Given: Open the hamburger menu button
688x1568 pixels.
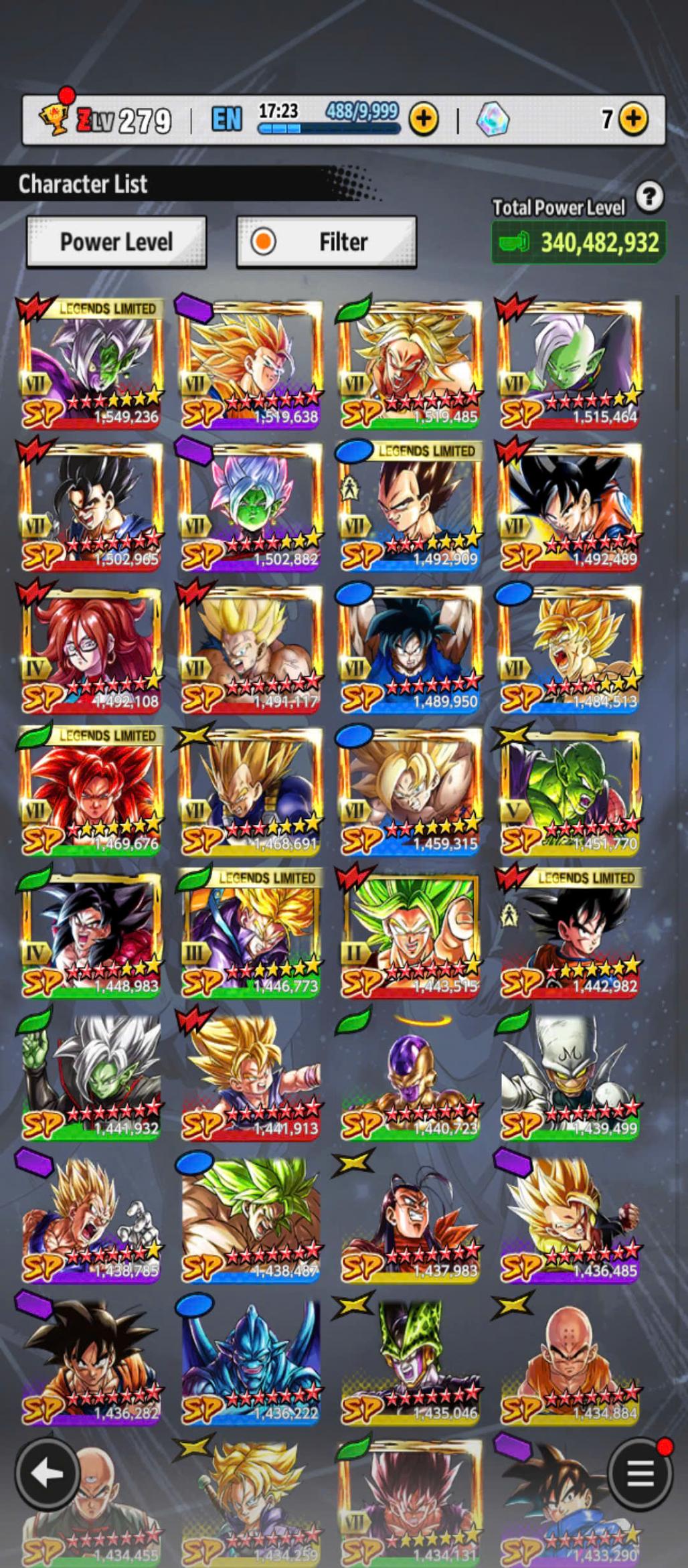Looking at the screenshot, I should click(640, 1474).
